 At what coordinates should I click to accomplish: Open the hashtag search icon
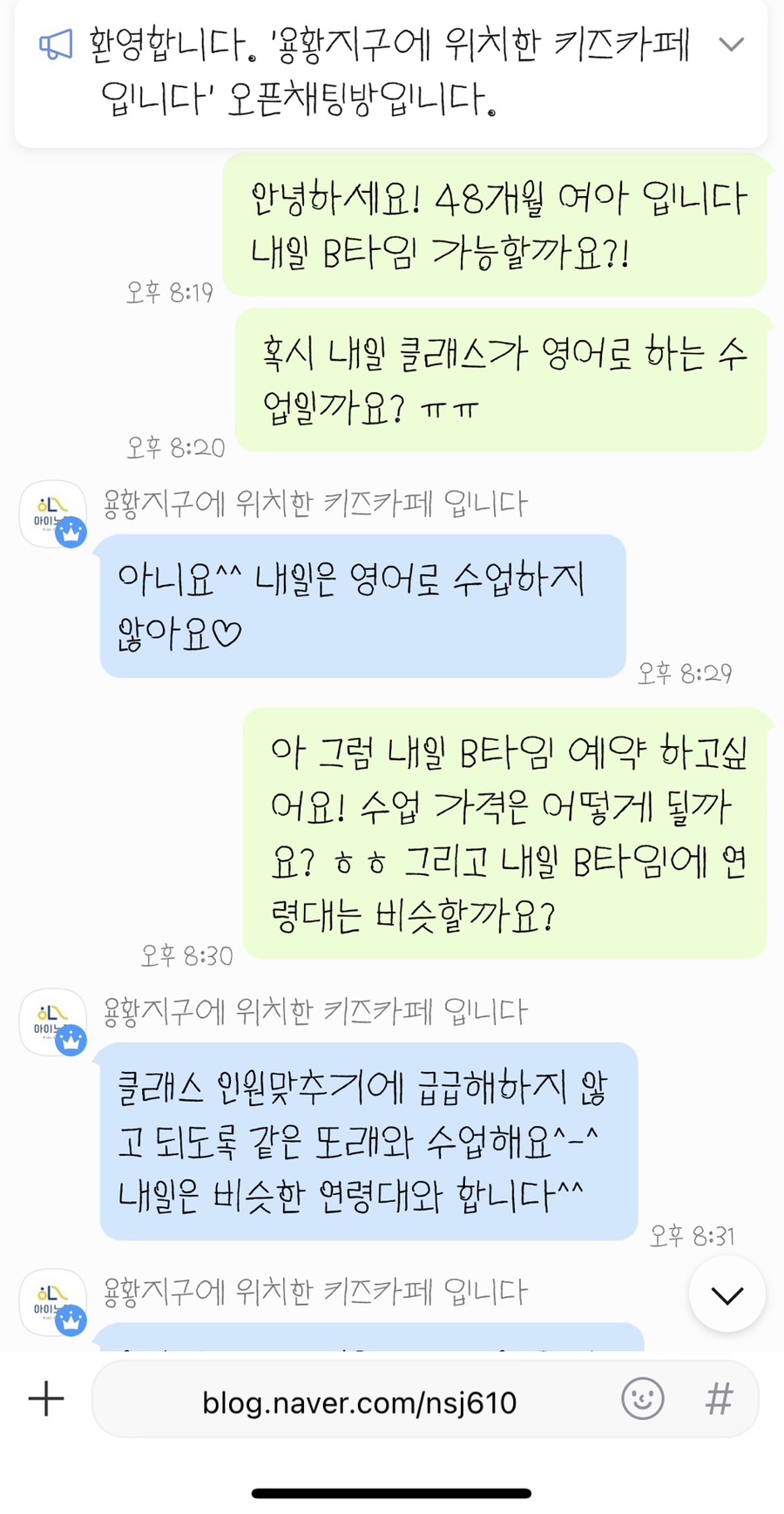(719, 1400)
